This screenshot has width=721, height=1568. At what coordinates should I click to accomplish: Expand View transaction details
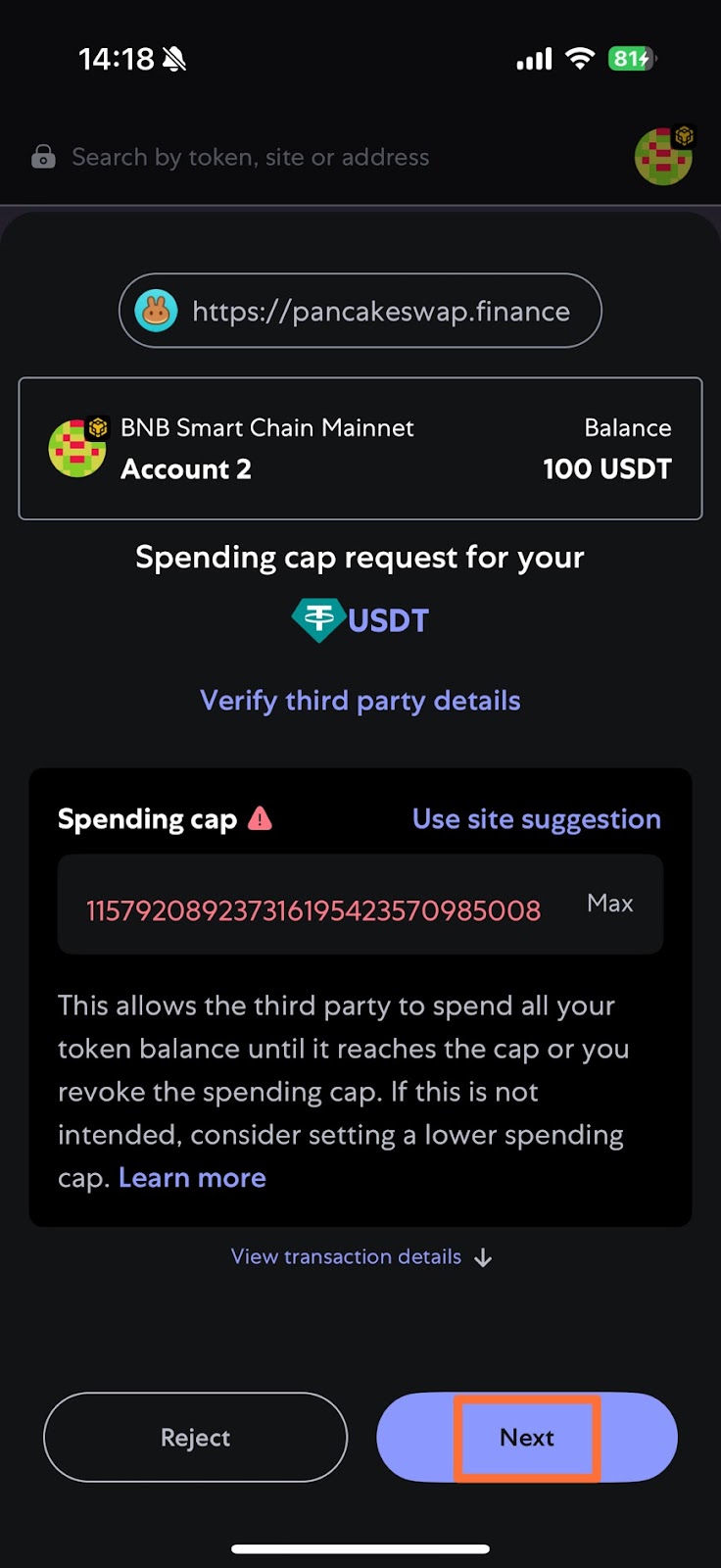[360, 1256]
